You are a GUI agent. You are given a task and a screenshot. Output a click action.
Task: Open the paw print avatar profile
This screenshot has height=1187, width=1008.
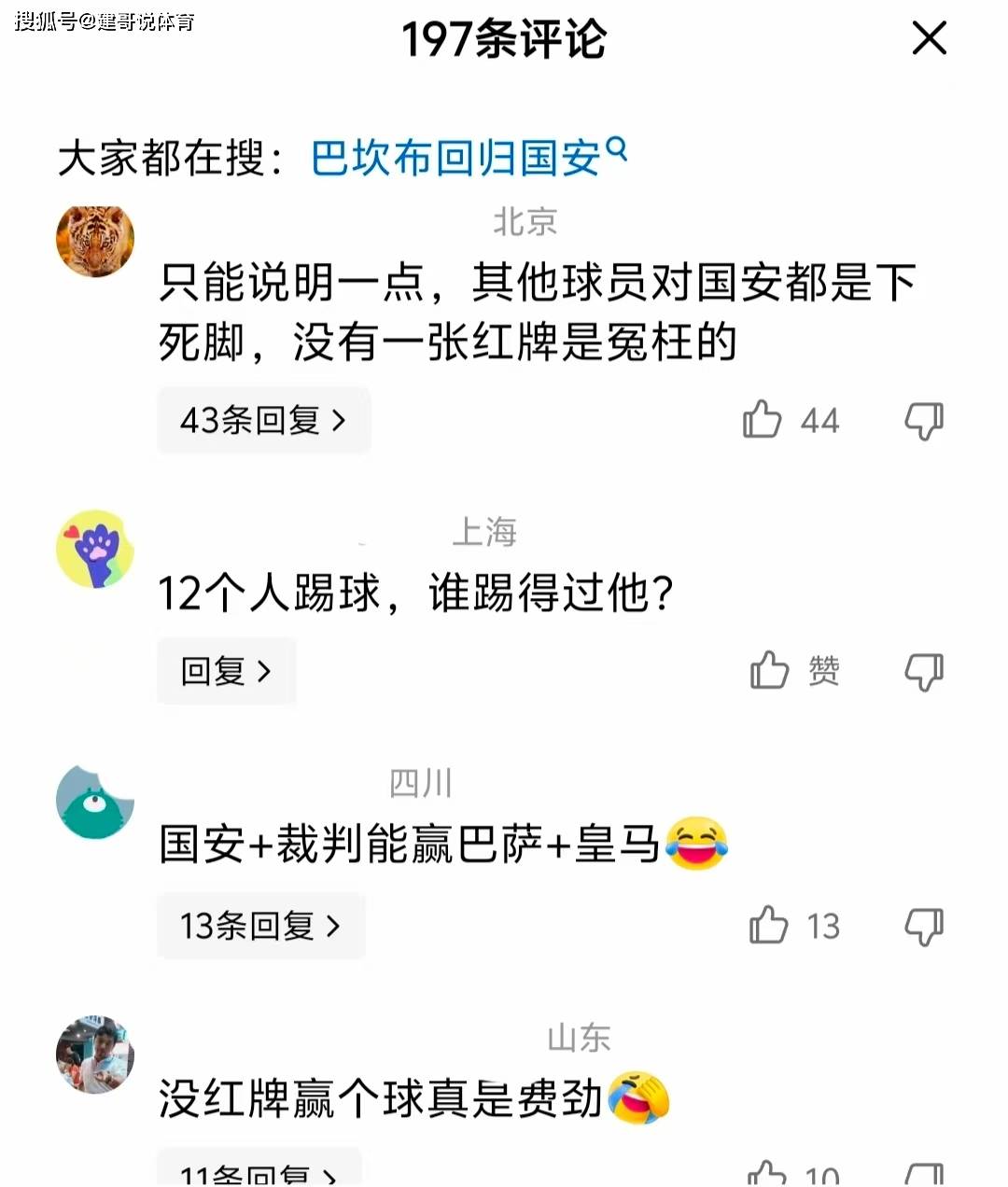[95, 549]
